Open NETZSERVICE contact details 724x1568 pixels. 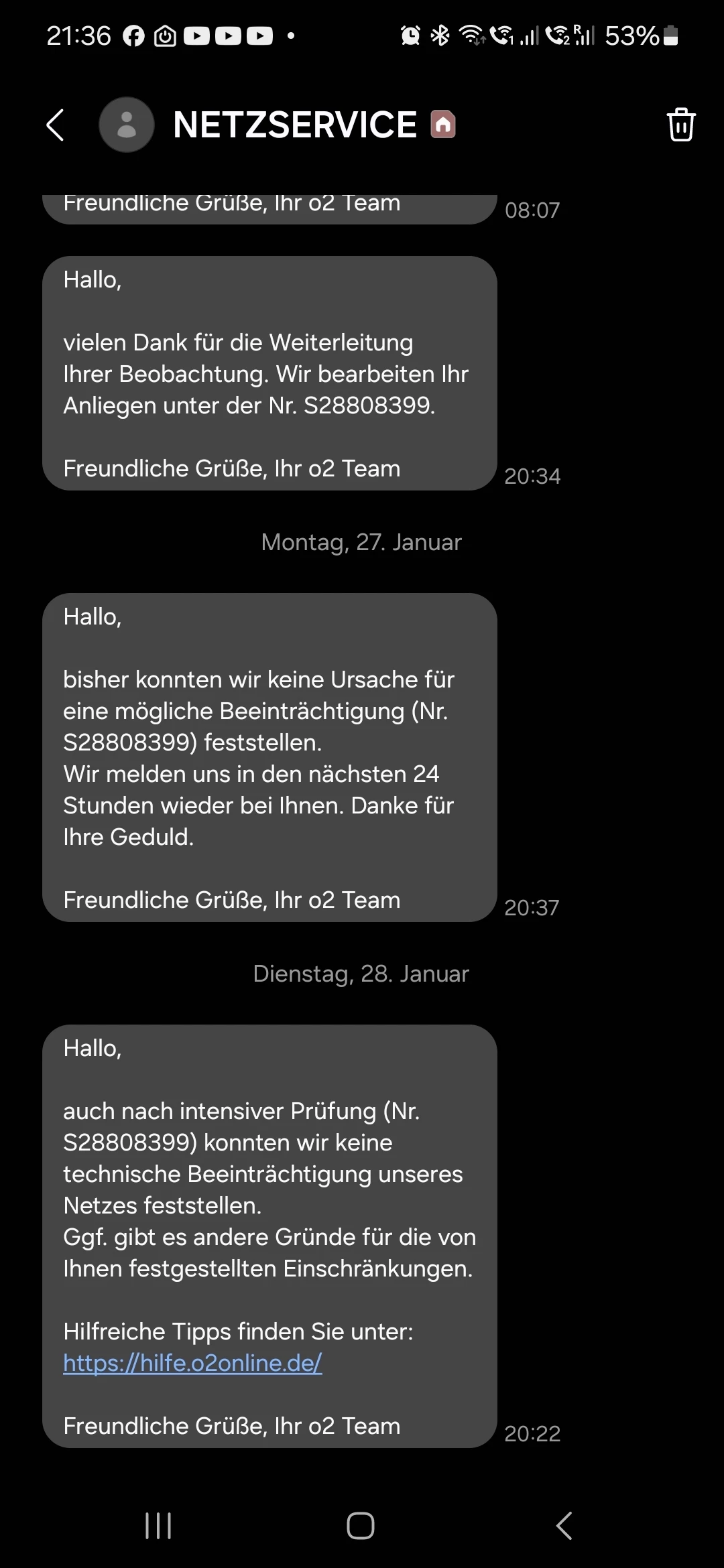(295, 125)
